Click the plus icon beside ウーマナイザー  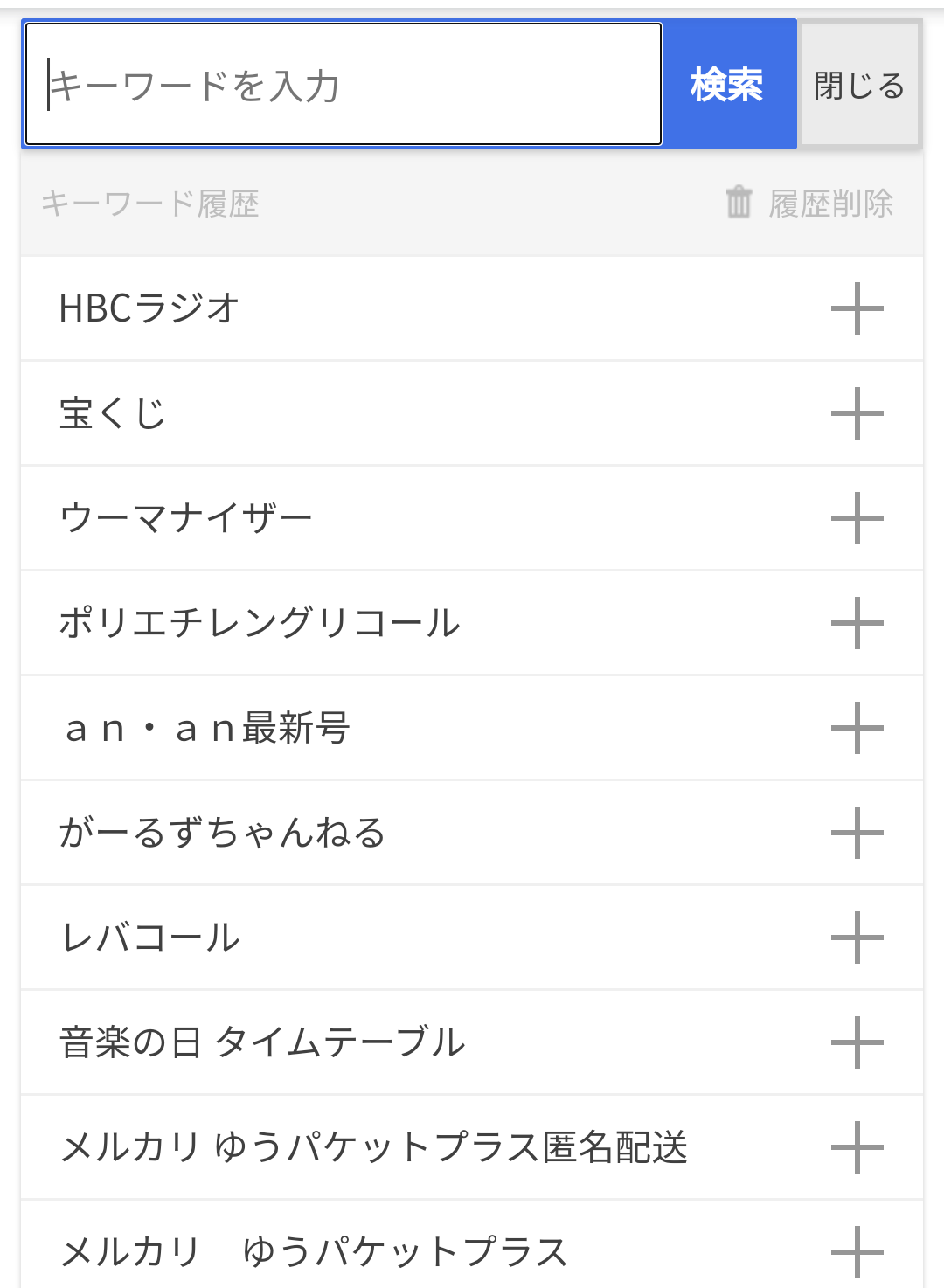pos(857,517)
